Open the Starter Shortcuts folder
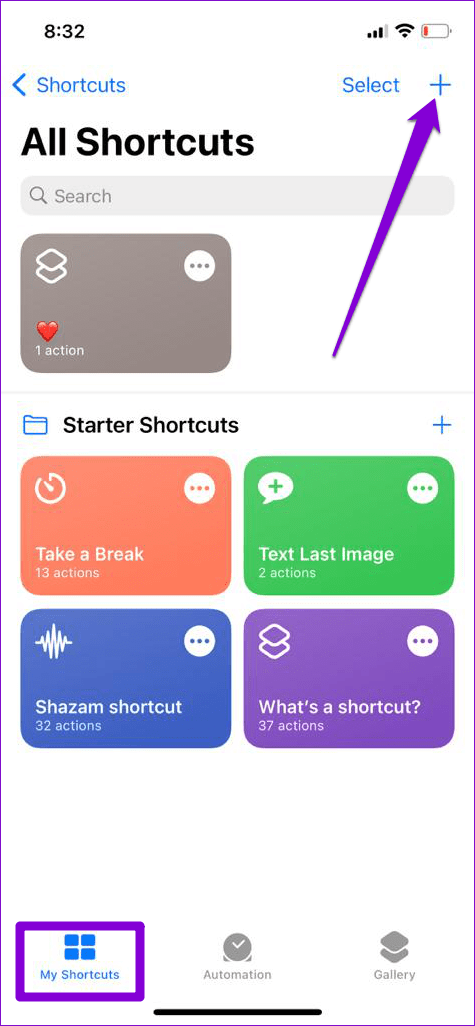This screenshot has width=475, height=1026. (150, 425)
